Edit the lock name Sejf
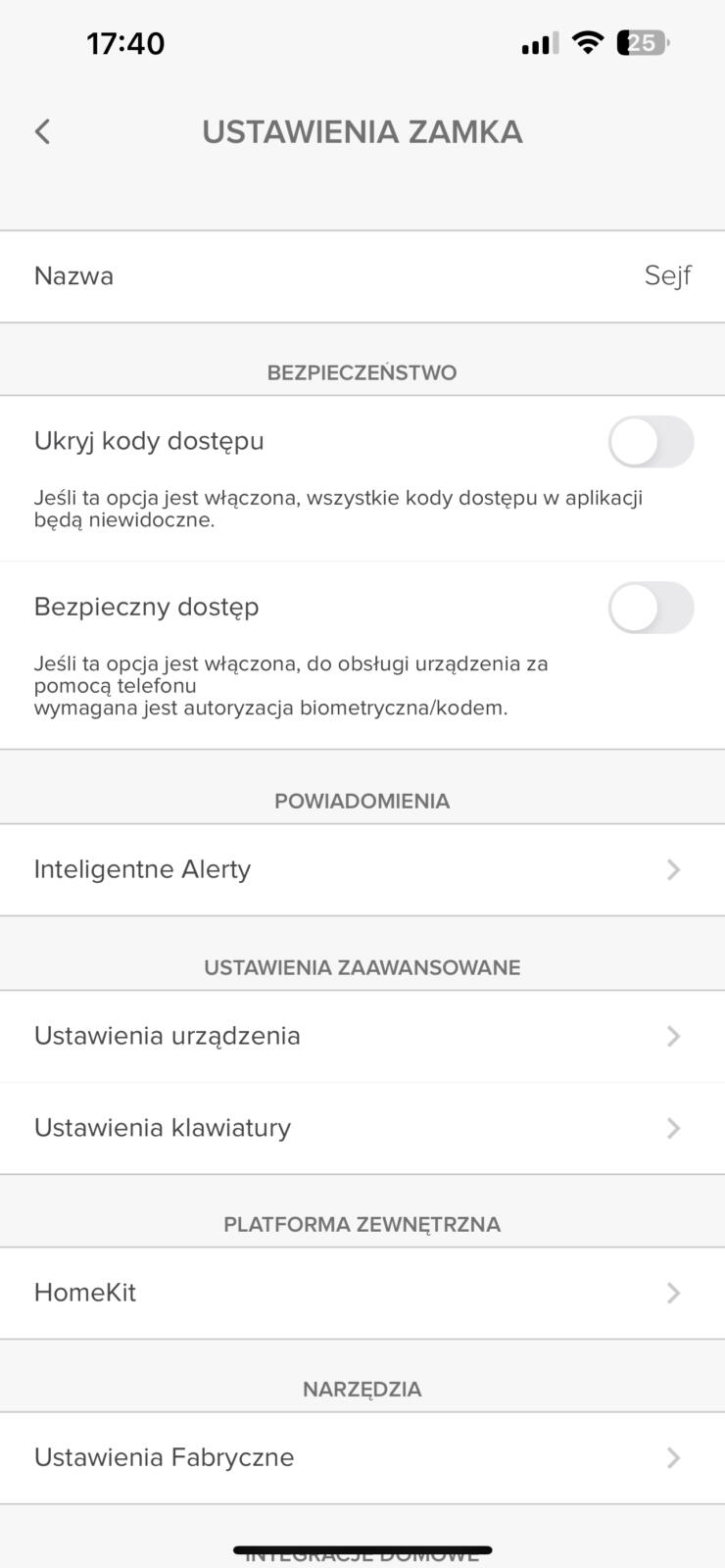The height and width of the screenshot is (1568, 725). [x=362, y=276]
